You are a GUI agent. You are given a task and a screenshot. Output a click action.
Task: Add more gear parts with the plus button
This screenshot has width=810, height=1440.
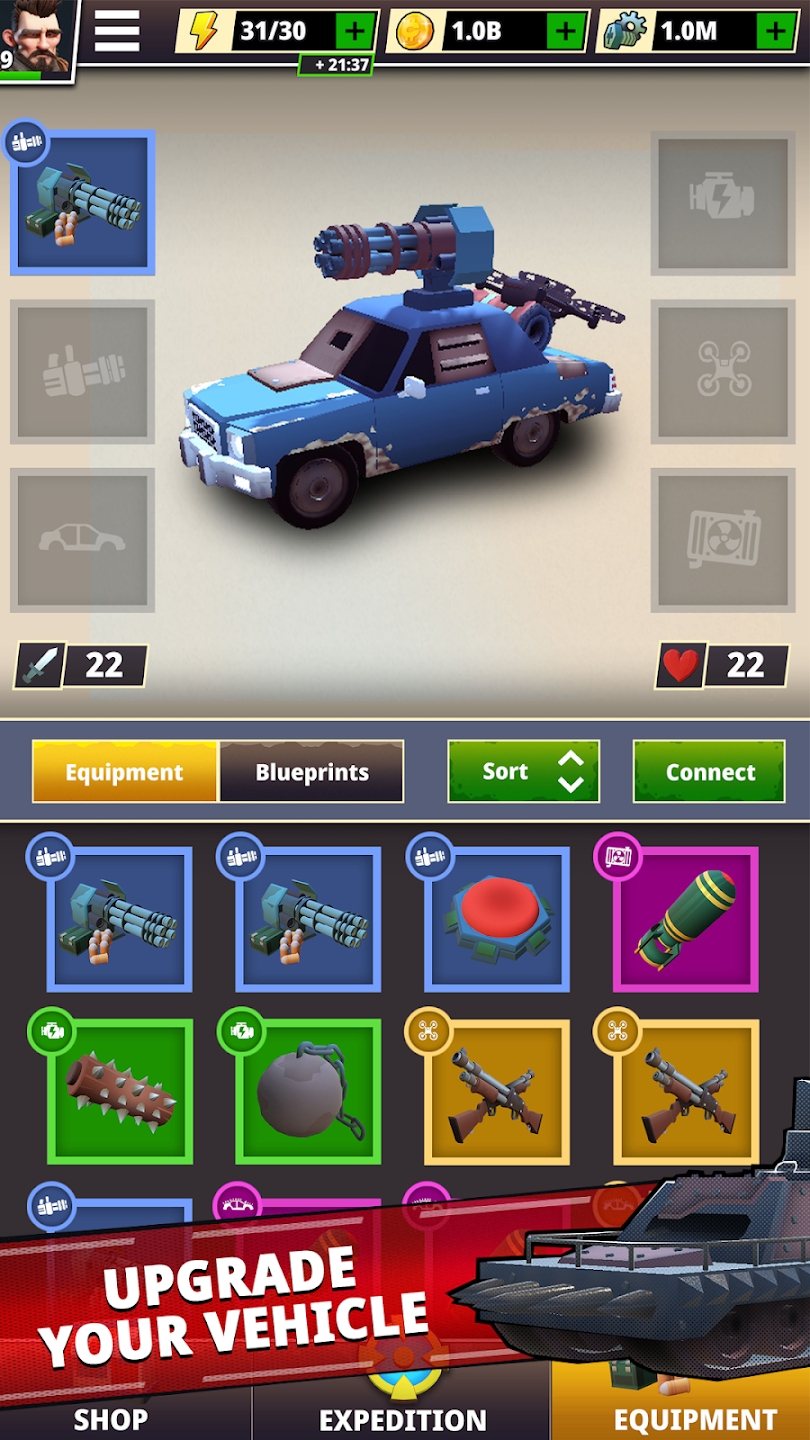coord(776,32)
